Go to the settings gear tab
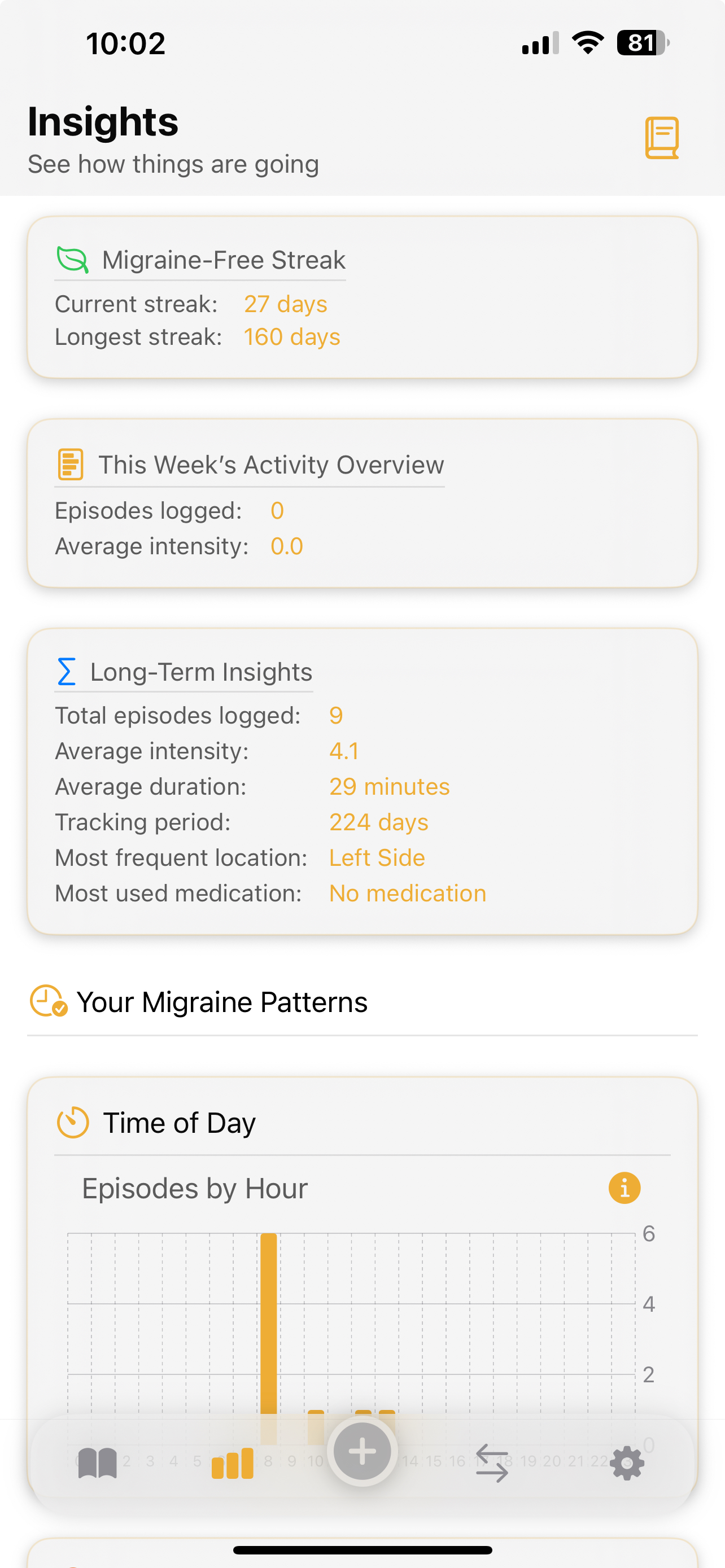The image size is (725, 1568). 627,1464
